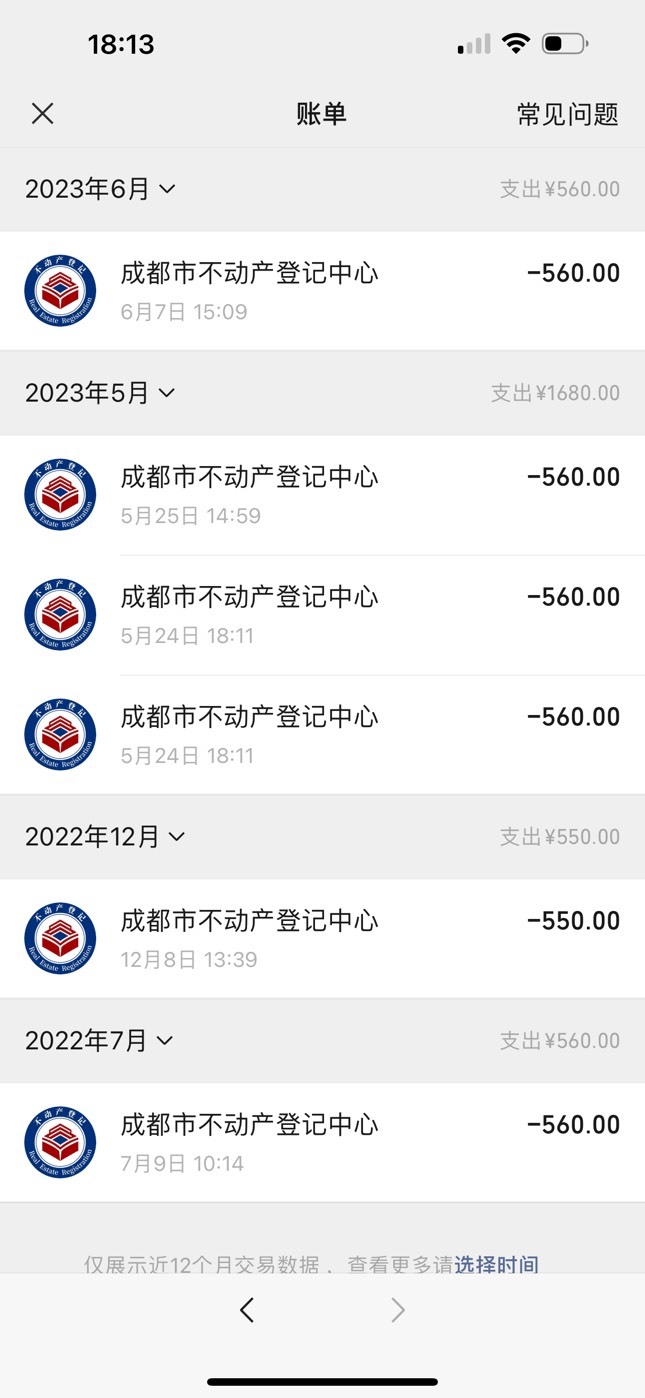This screenshot has height=1398, width=645.
Task: Open the 6月7日 15:09 transaction
Action: click(322, 291)
